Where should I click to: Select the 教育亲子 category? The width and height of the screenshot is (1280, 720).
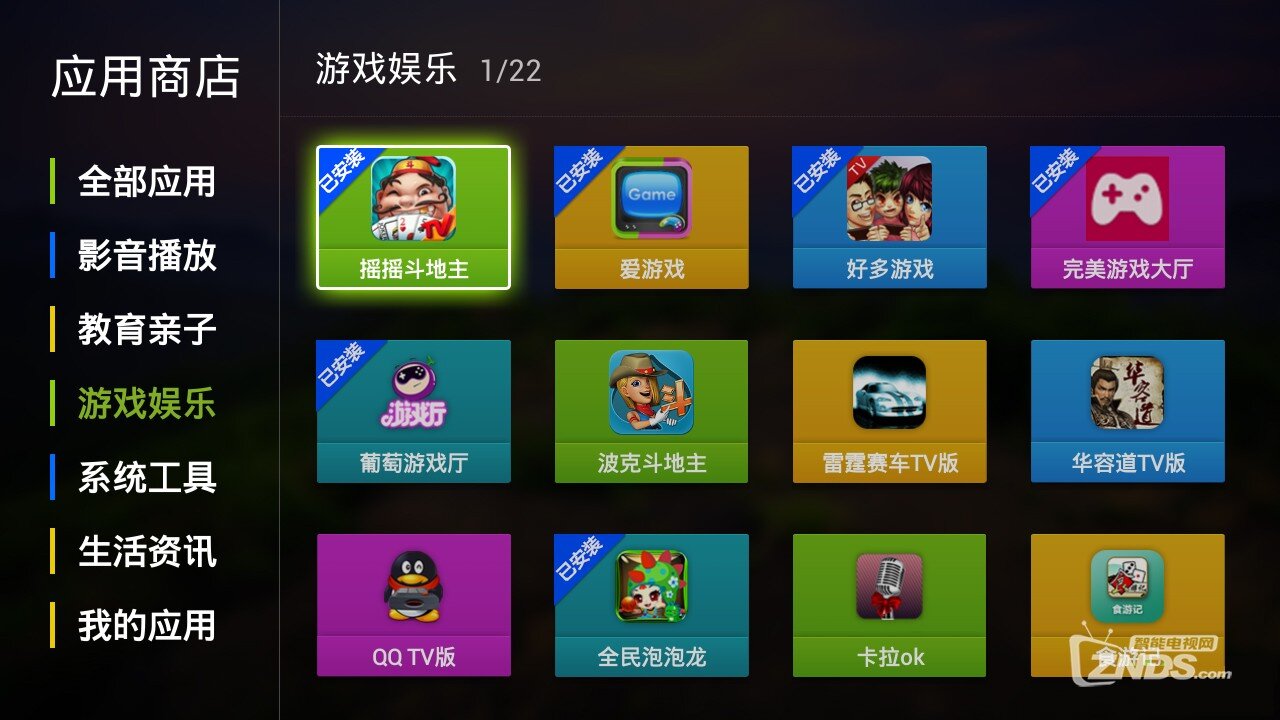coord(146,330)
